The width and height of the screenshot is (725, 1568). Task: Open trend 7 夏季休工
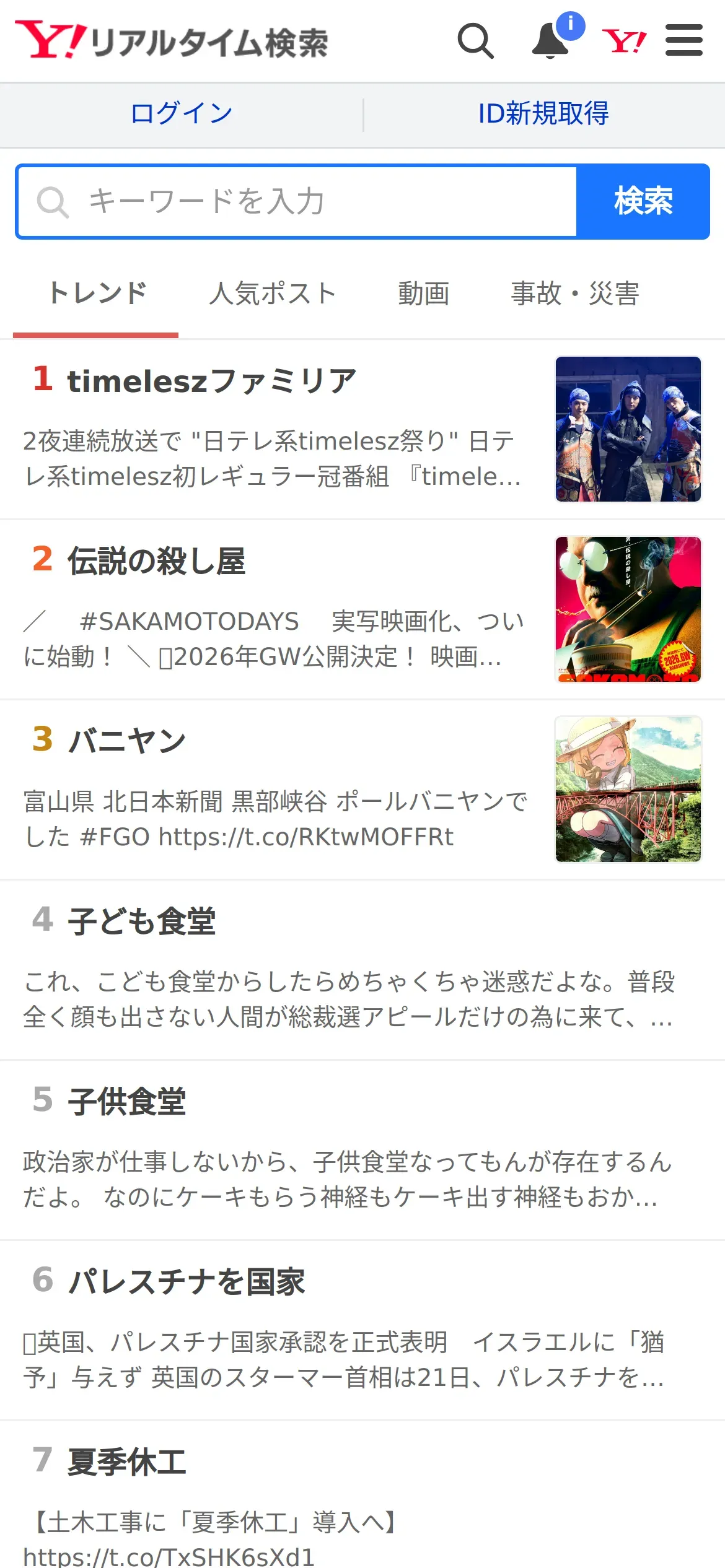tap(362, 1495)
